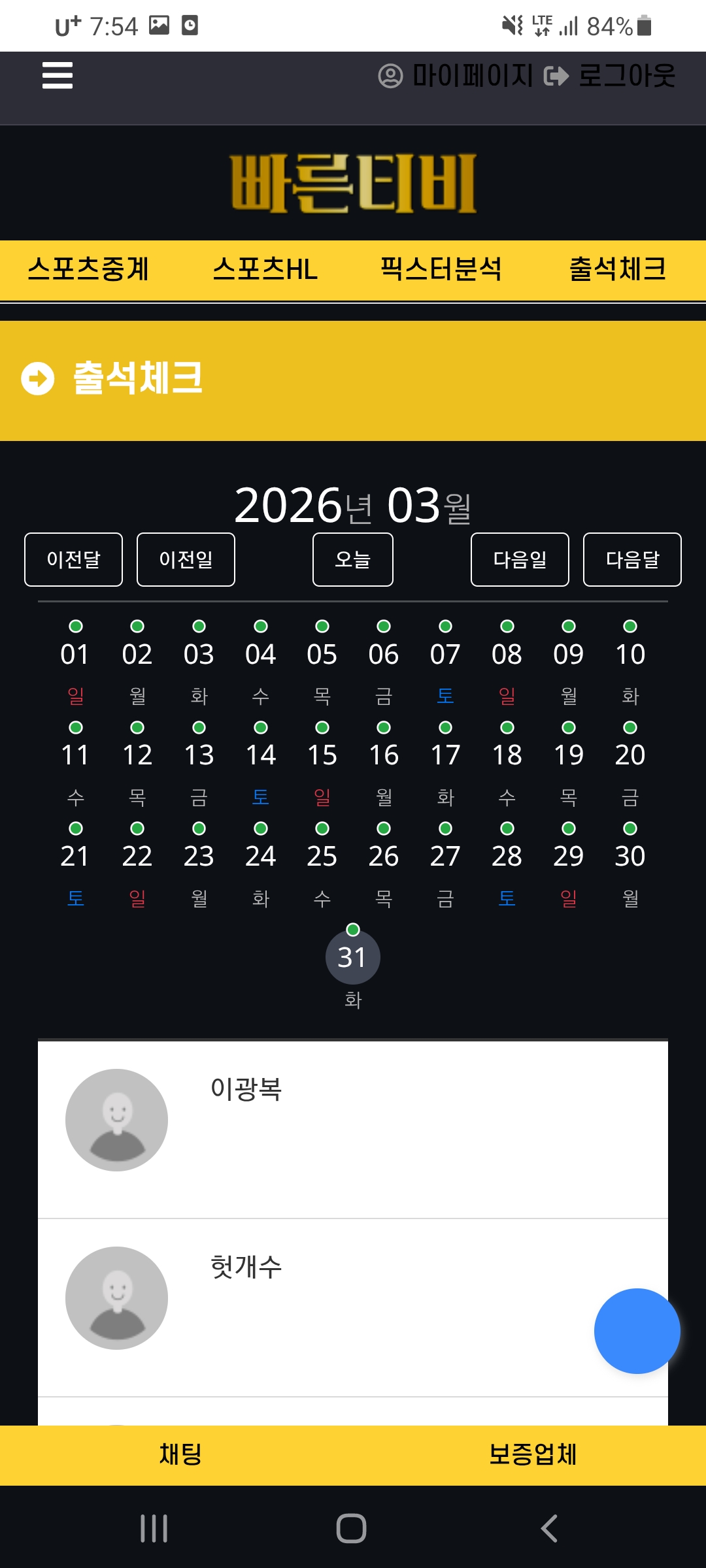Open 채팅 in the bottom bar
This screenshot has height=1568, width=706.
(x=180, y=1454)
